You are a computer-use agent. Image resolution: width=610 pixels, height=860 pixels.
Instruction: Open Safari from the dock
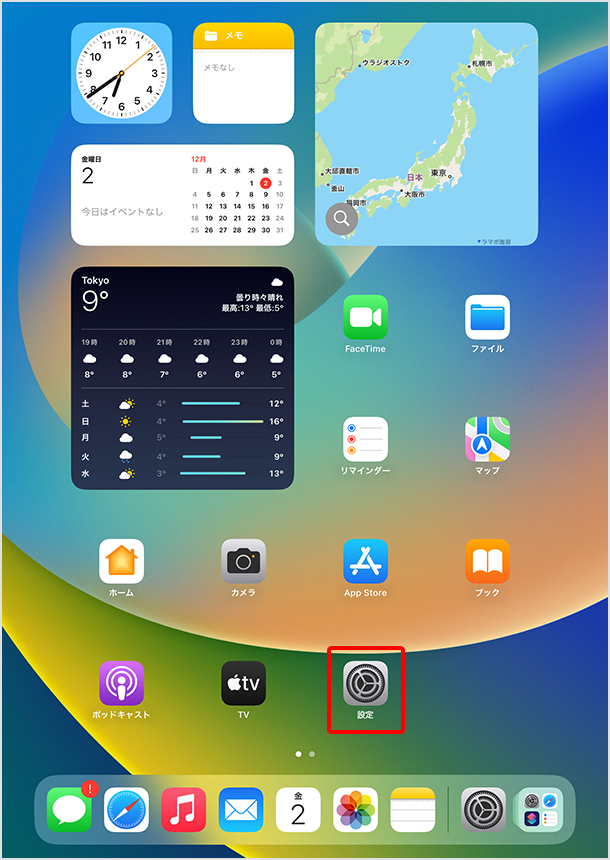(x=127, y=810)
